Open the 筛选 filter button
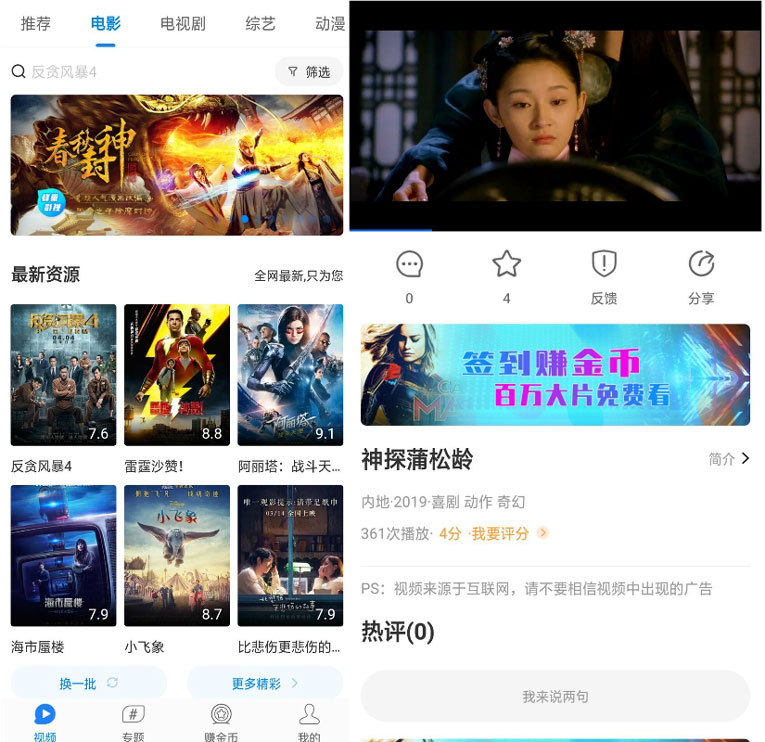Viewport: 765px width, 742px height. click(x=309, y=72)
